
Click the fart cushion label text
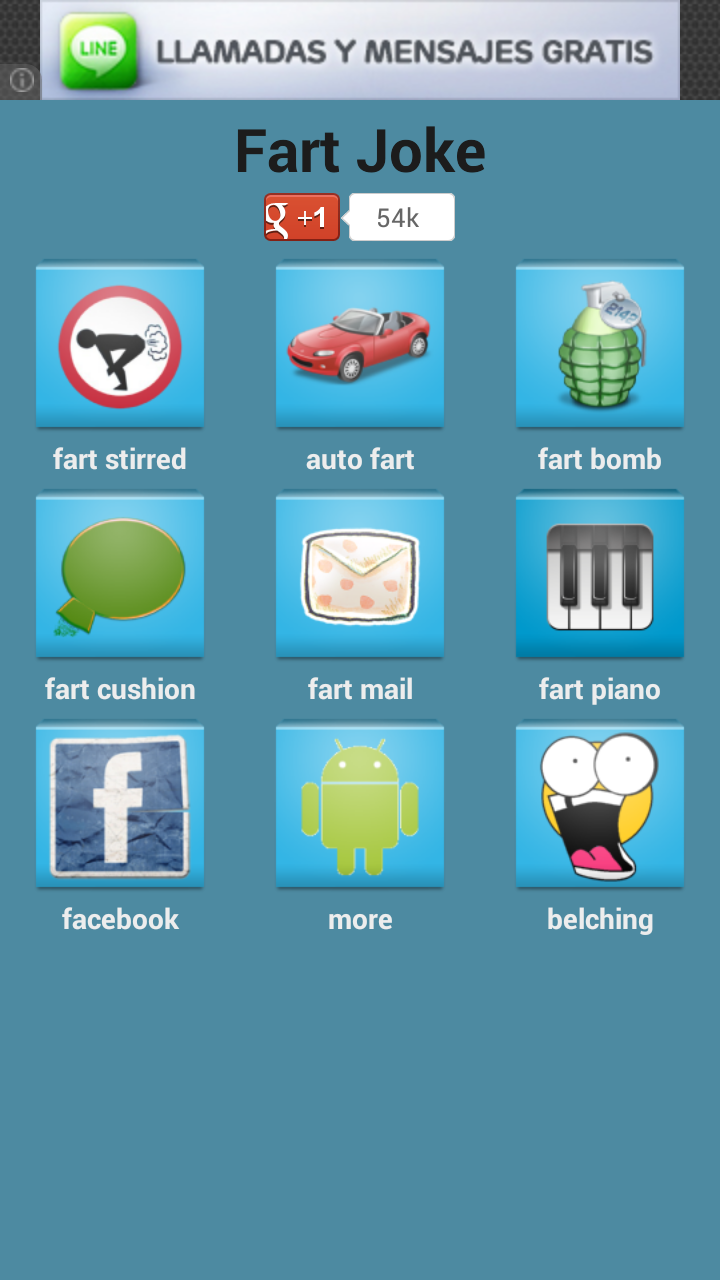point(120,689)
